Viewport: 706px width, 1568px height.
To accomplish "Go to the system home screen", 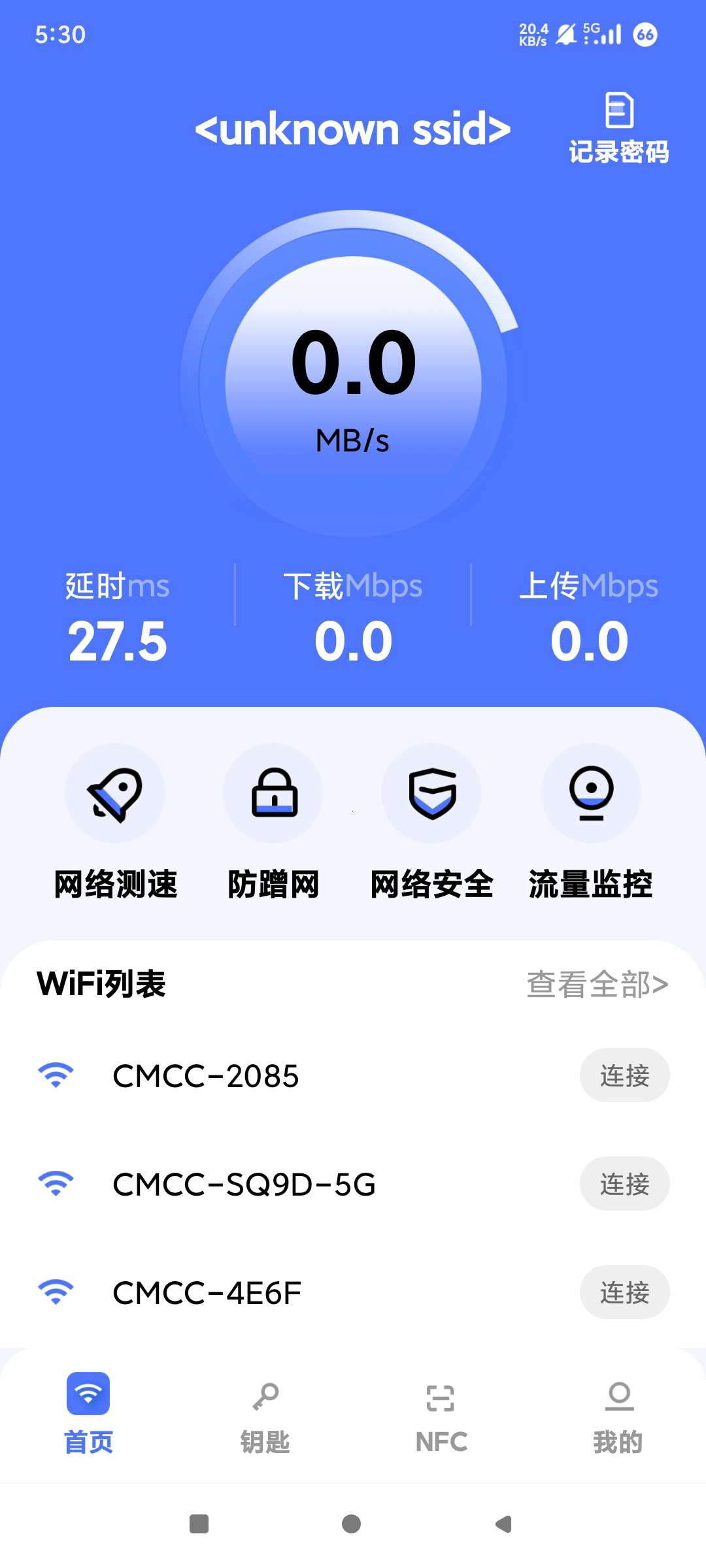I will (352, 1524).
